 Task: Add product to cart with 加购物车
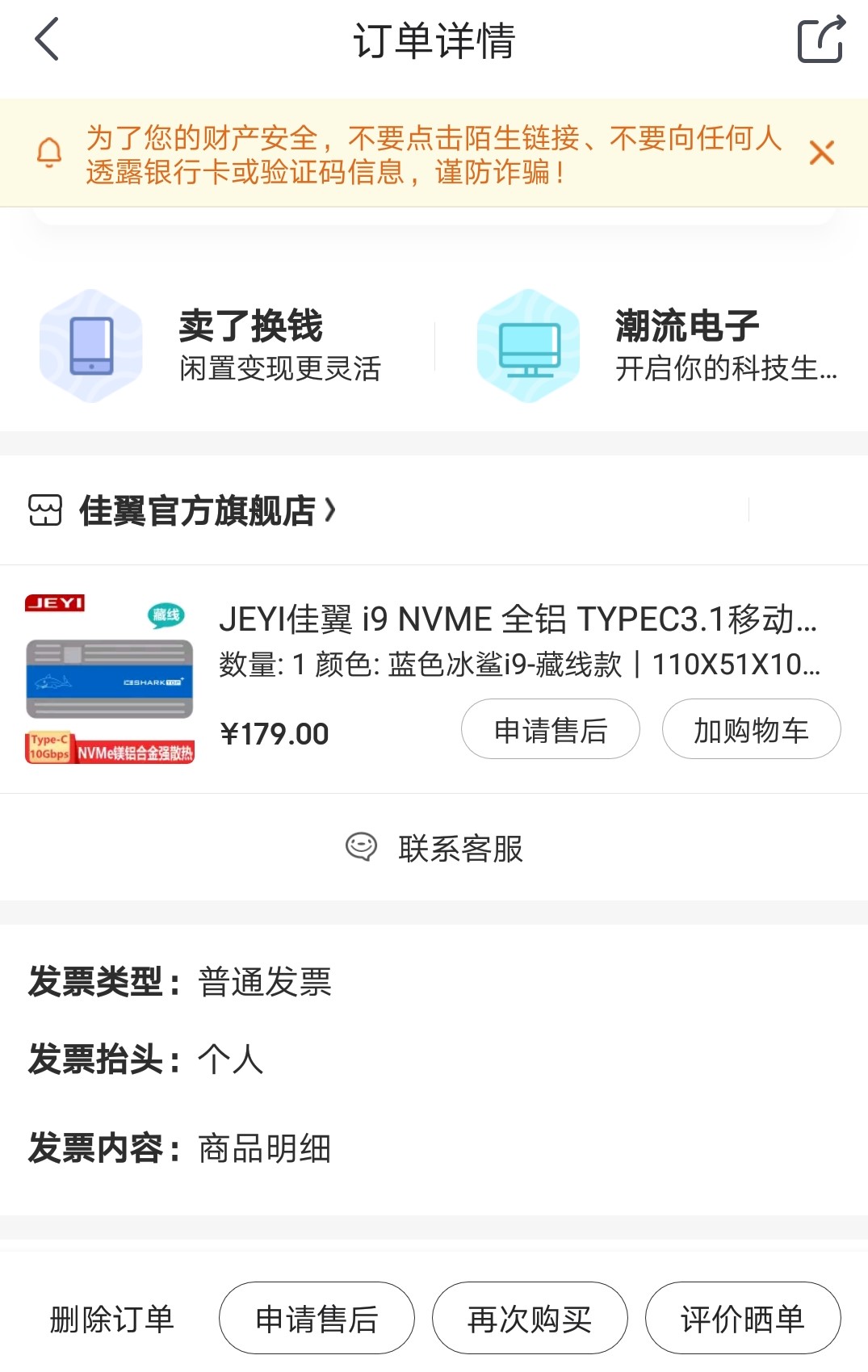(x=751, y=730)
